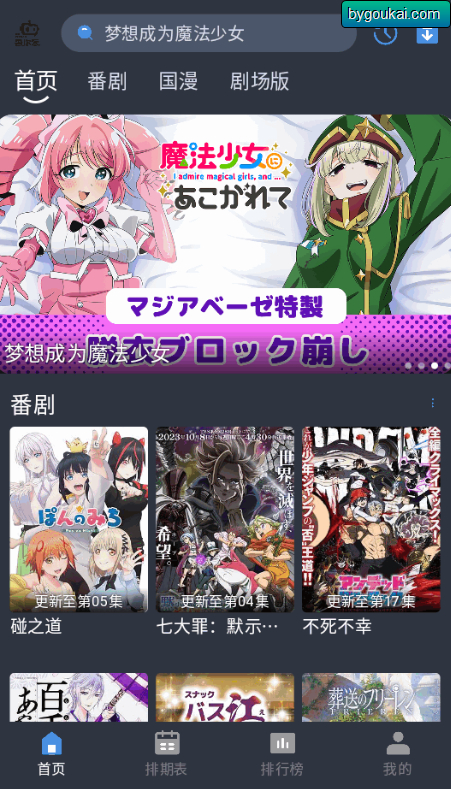The width and height of the screenshot is (451, 789).
Task: Go to 排行榜 in bottom navigation
Action: [282, 754]
